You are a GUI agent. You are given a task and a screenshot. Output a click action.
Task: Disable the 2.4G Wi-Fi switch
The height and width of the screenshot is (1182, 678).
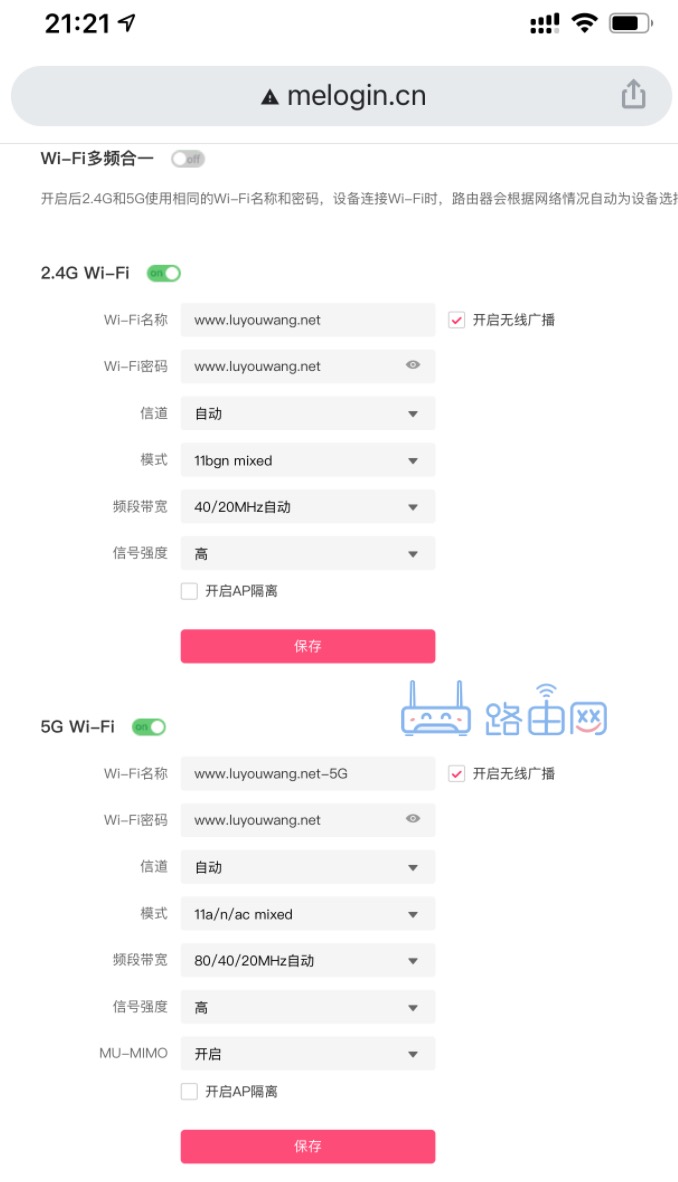pos(163,273)
